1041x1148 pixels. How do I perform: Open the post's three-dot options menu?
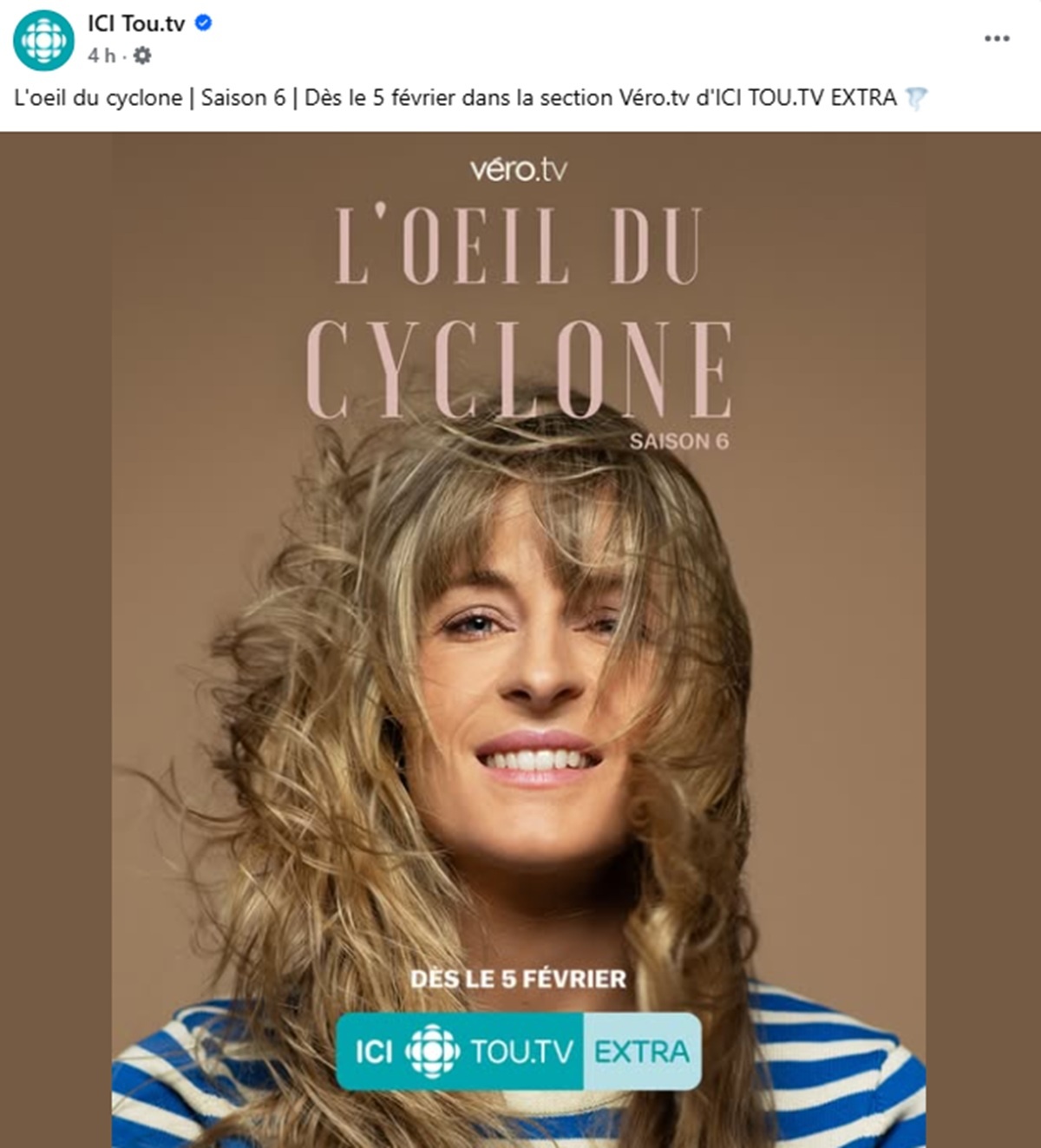(997, 39)
